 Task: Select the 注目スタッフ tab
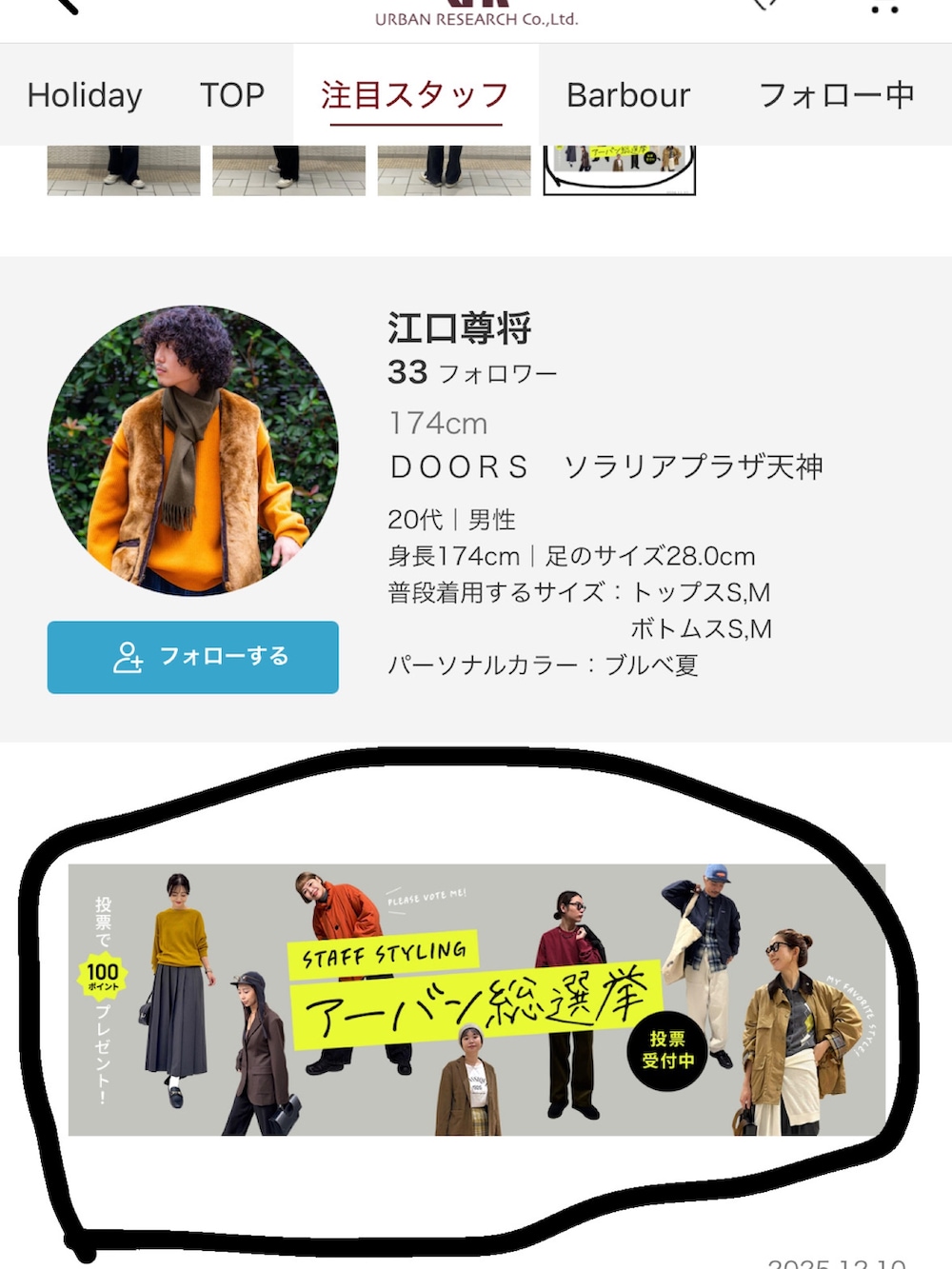(x=414, y=95)
